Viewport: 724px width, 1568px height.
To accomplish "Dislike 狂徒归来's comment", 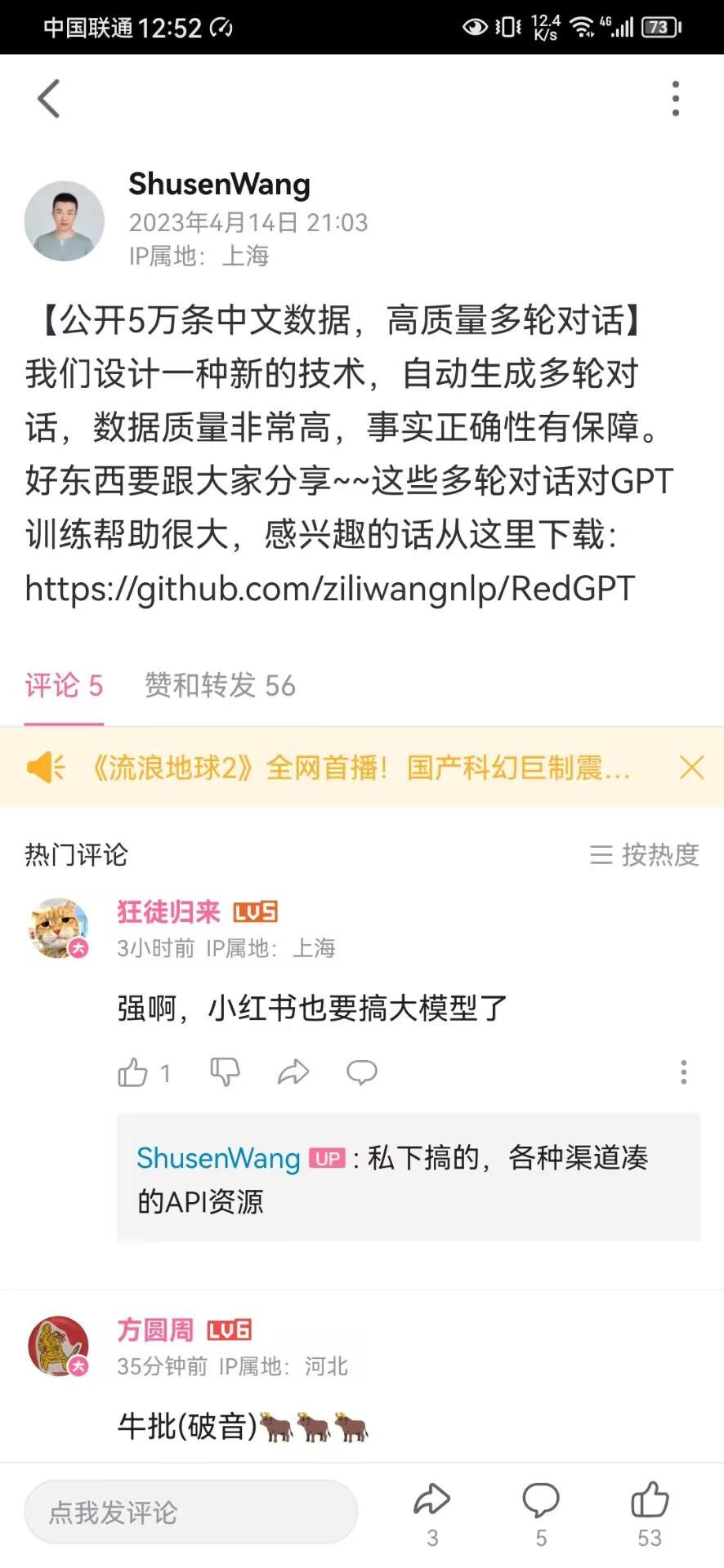I will [x=225, y=1072].
